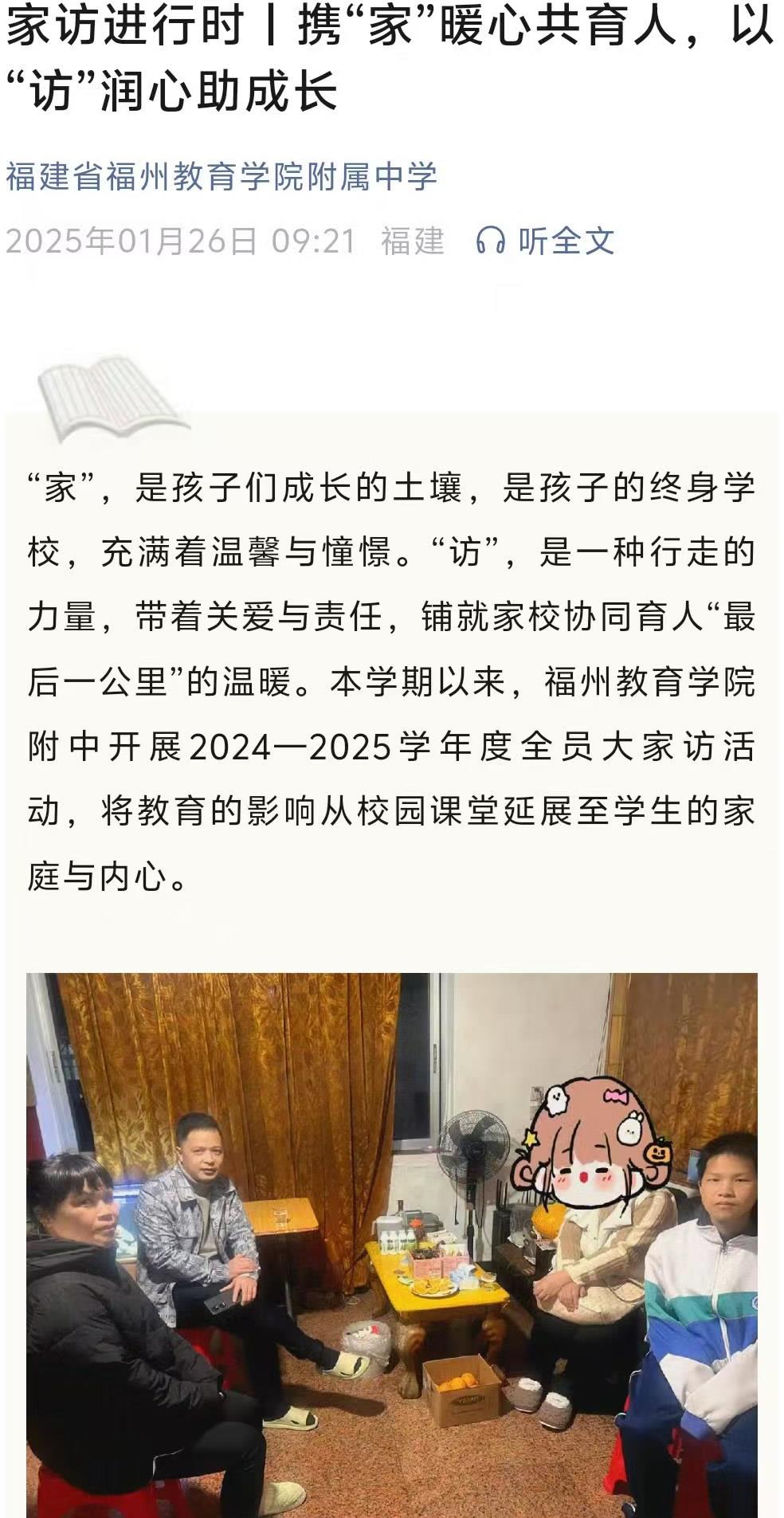Listen to the full article with 听全文
This screenshot has height=1518, width=784.
(x=546, y=241)
